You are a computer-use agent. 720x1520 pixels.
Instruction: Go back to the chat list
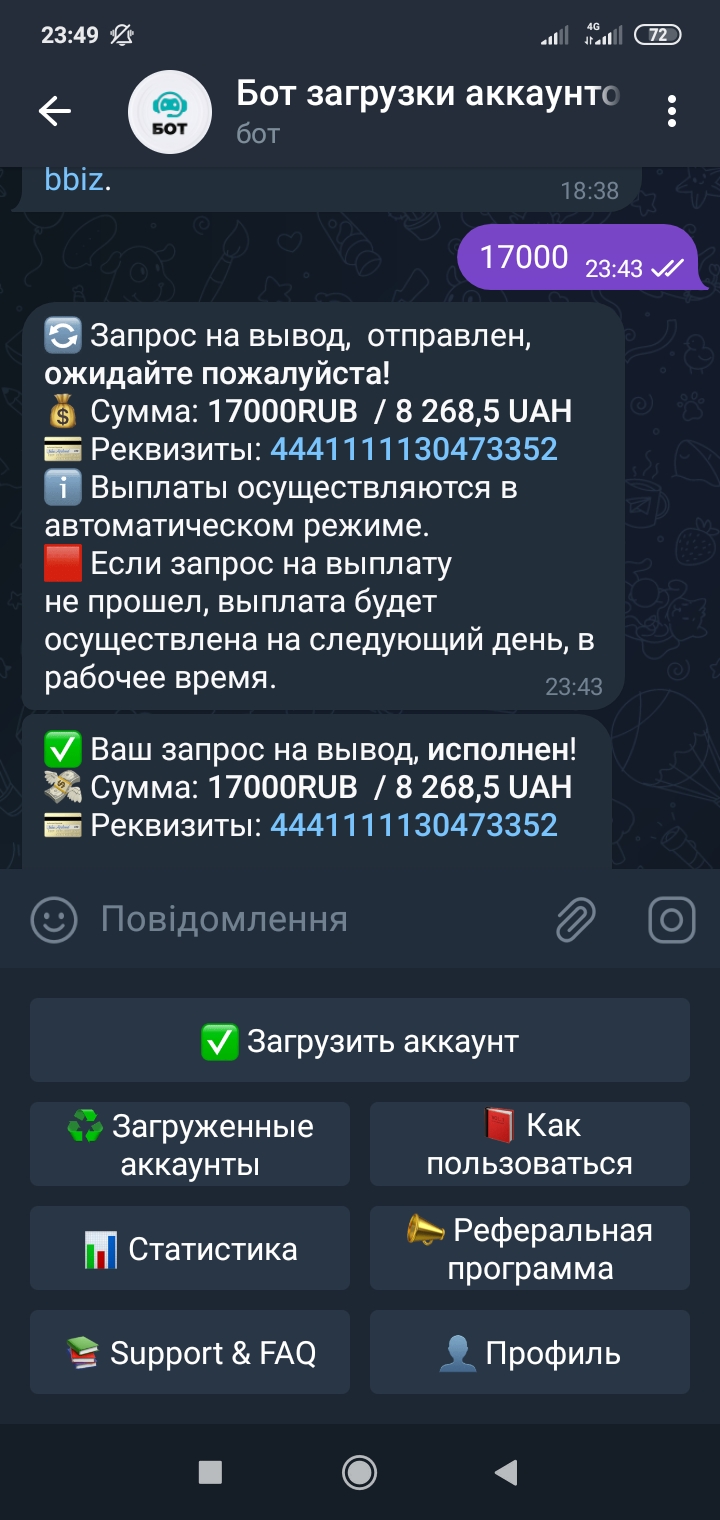(55, 111)
